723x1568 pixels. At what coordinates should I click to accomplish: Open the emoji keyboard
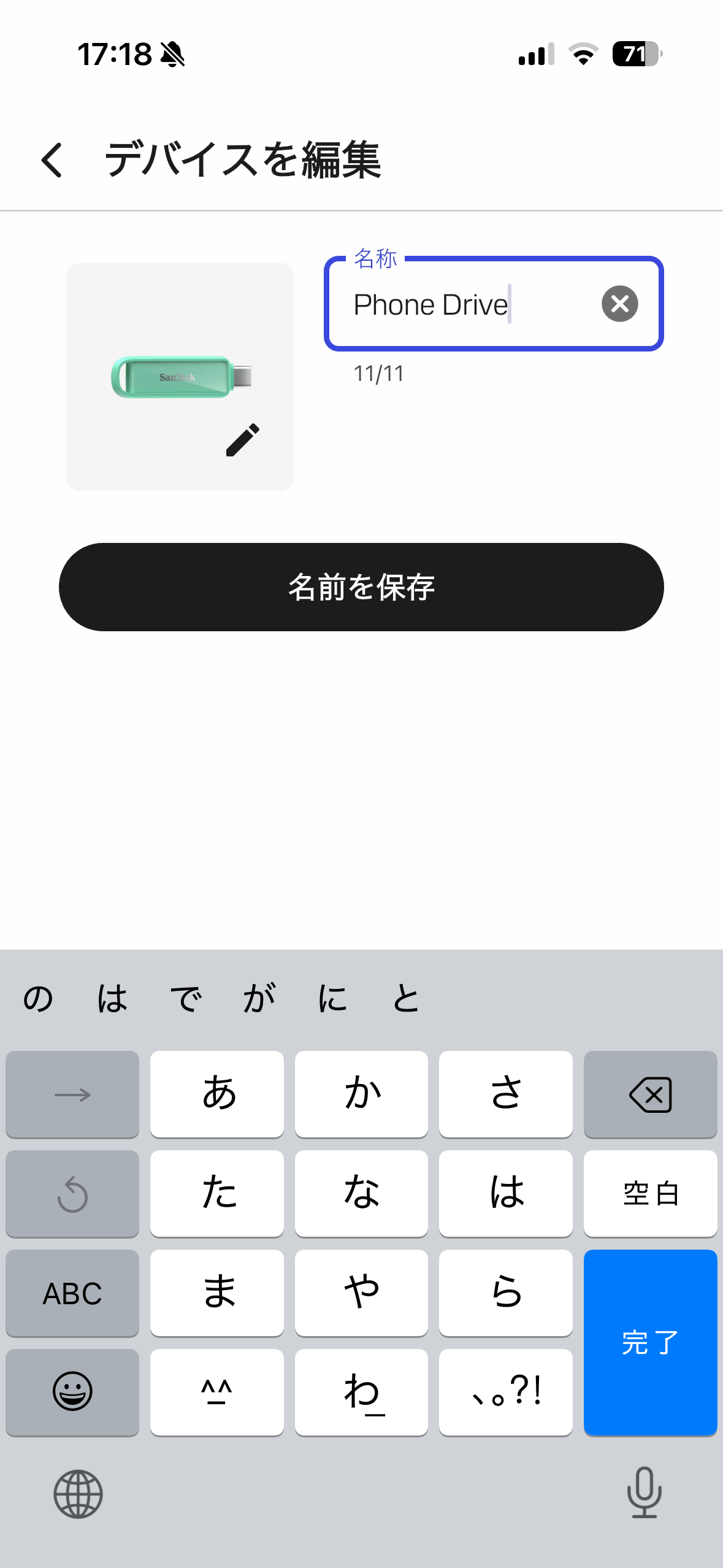[x=72, y=1391]
